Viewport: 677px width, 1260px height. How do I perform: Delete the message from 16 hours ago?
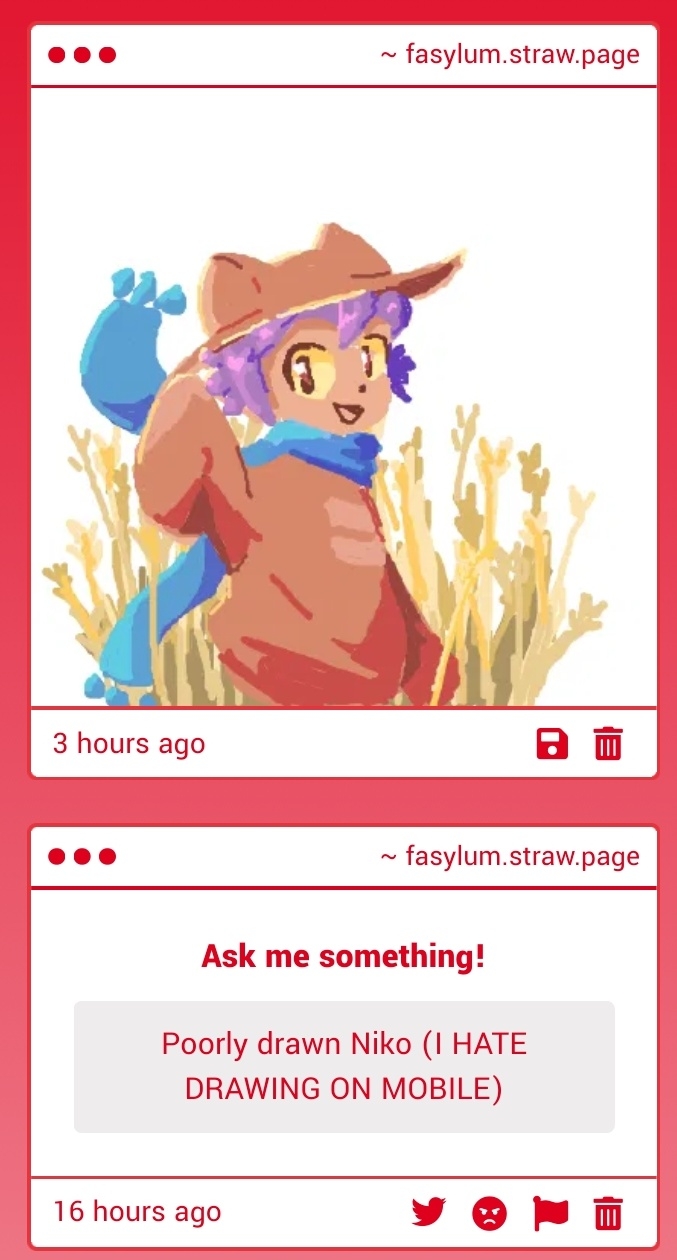click(x=608, y=1213)
